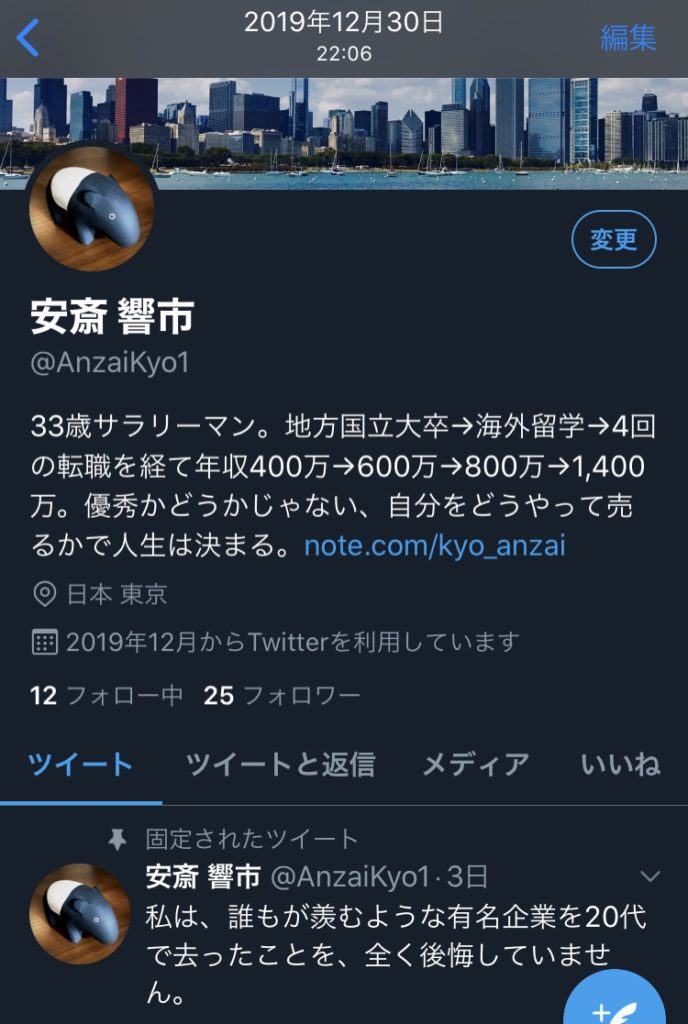Compose a new tweet with the floating button

pyautogui.click(x=613, y=1000)
